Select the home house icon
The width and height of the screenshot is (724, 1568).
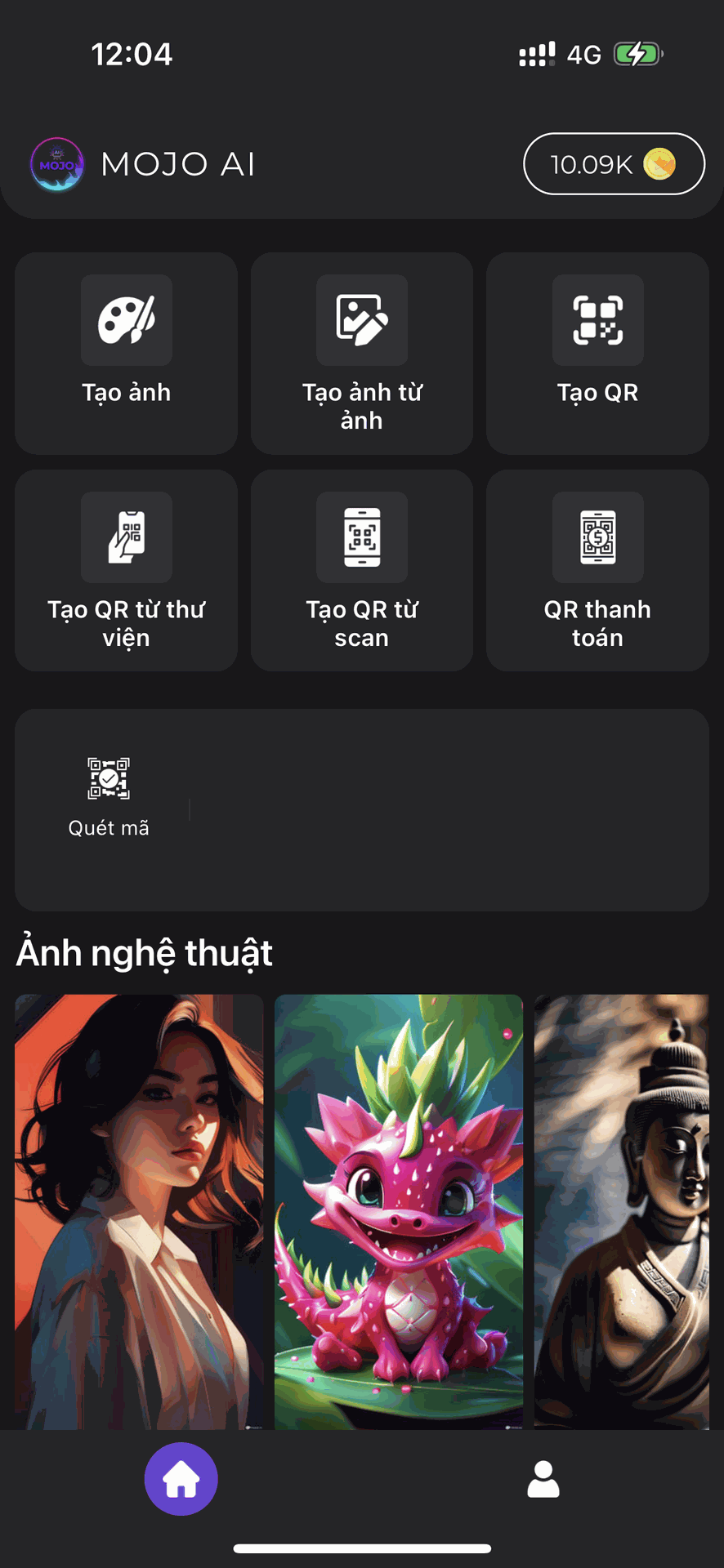[181, 1478]
